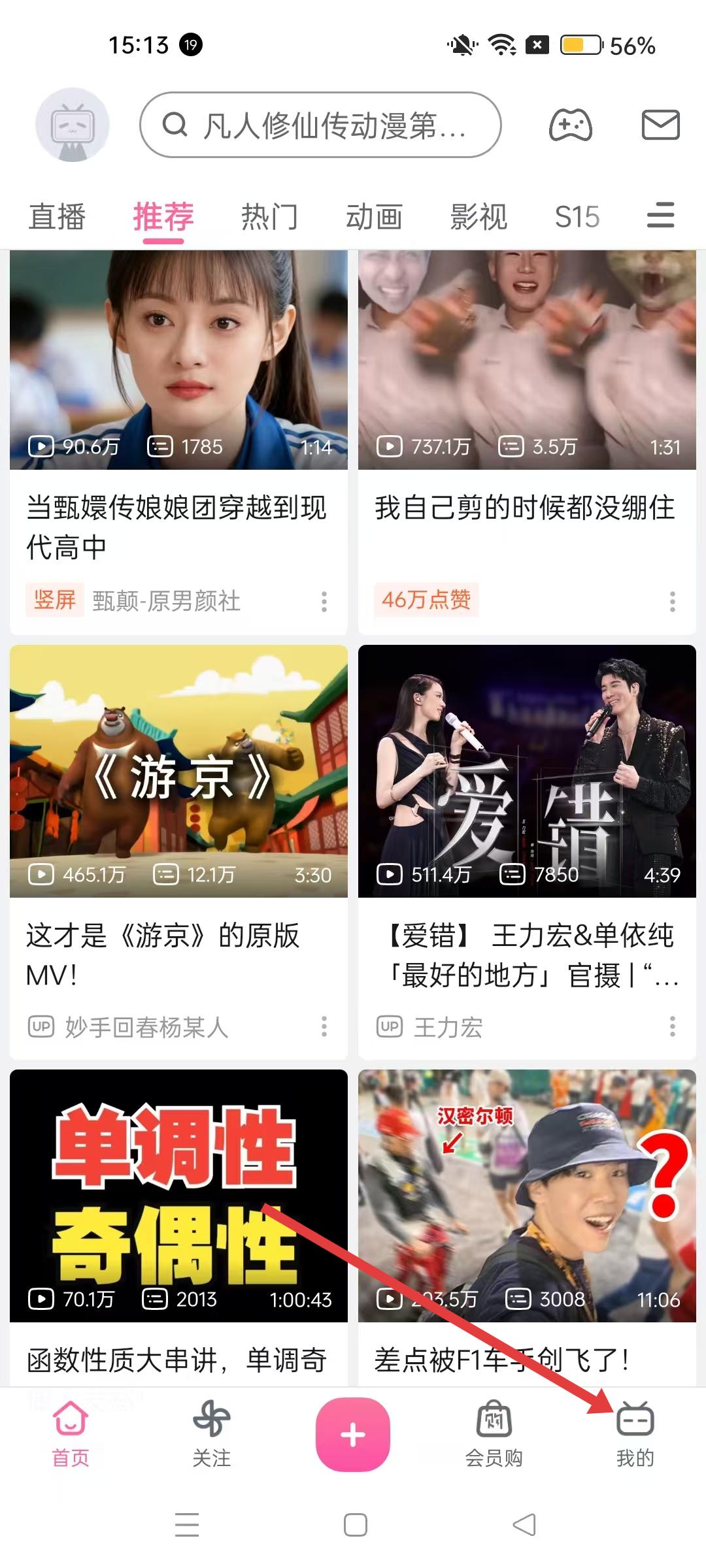Switch to the S15 tab

[x=577, y=217]
